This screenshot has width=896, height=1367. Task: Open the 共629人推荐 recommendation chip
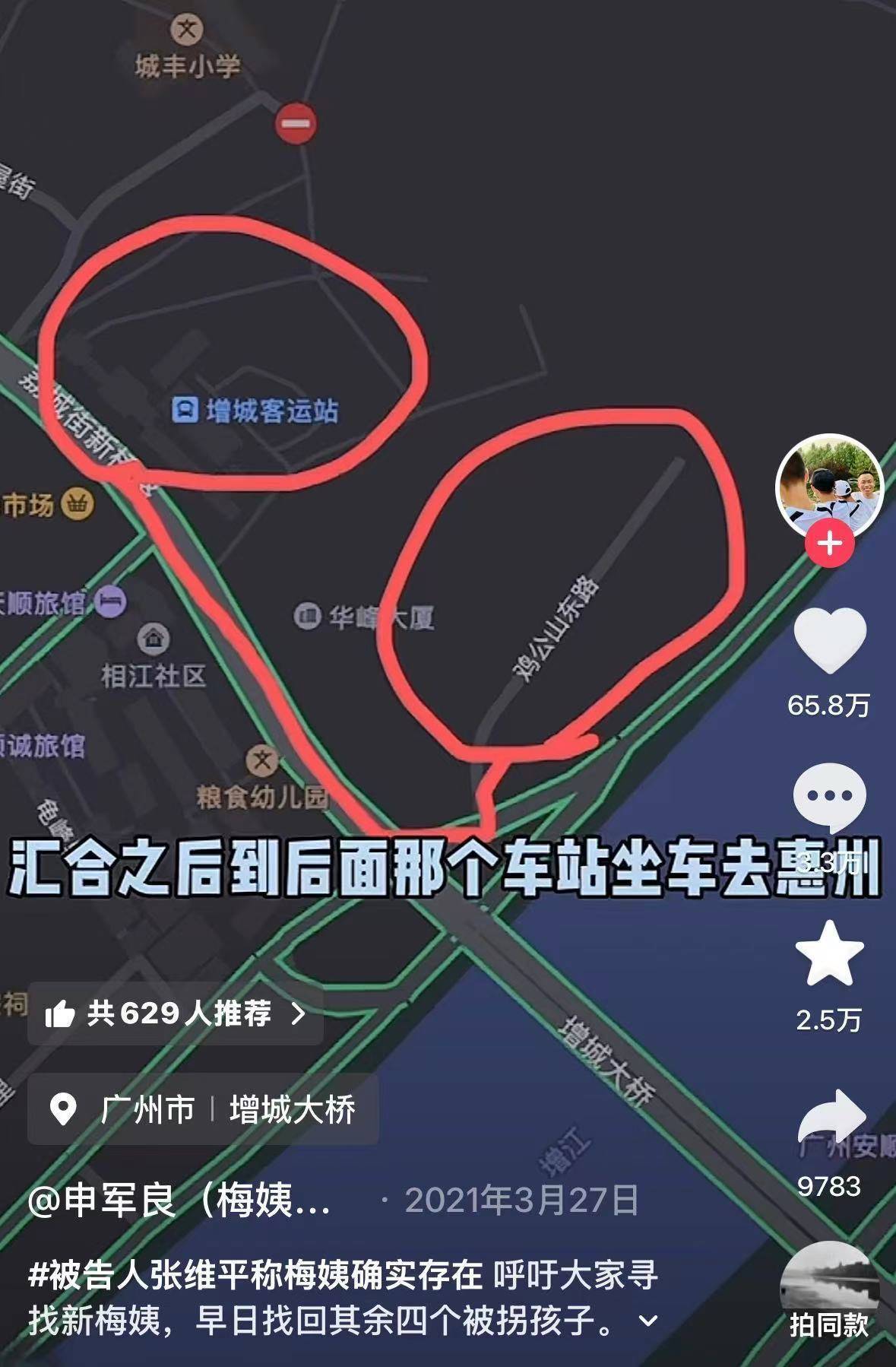176,1013
